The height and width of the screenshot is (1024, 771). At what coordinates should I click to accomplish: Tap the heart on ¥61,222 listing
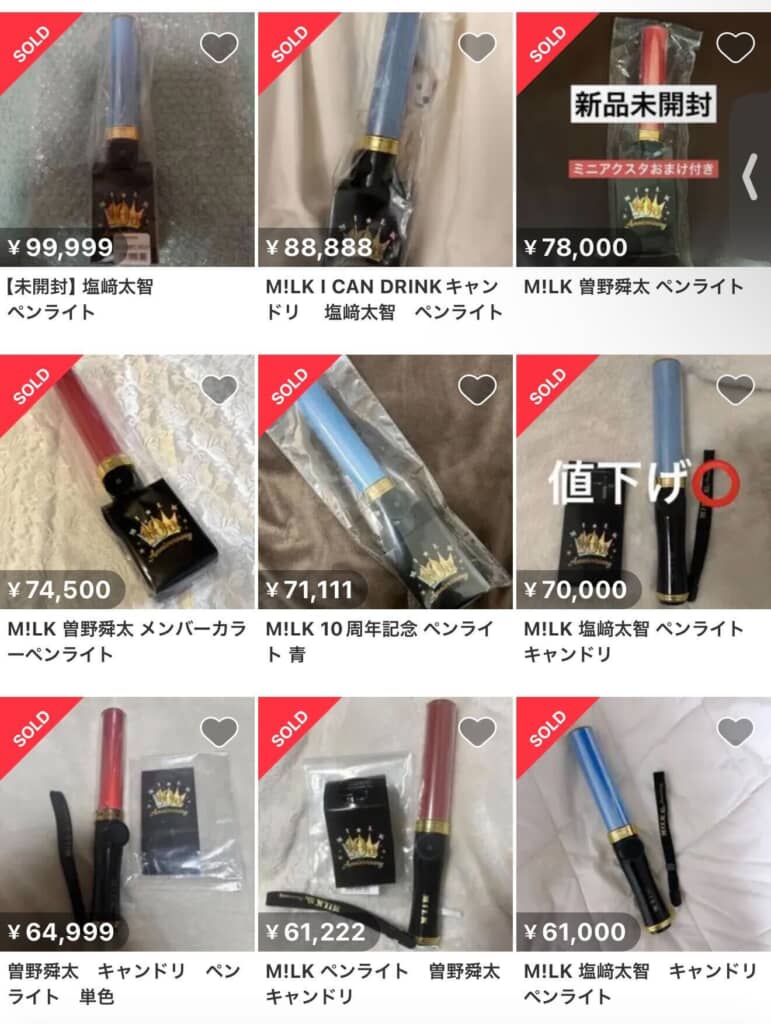(477, 732)
